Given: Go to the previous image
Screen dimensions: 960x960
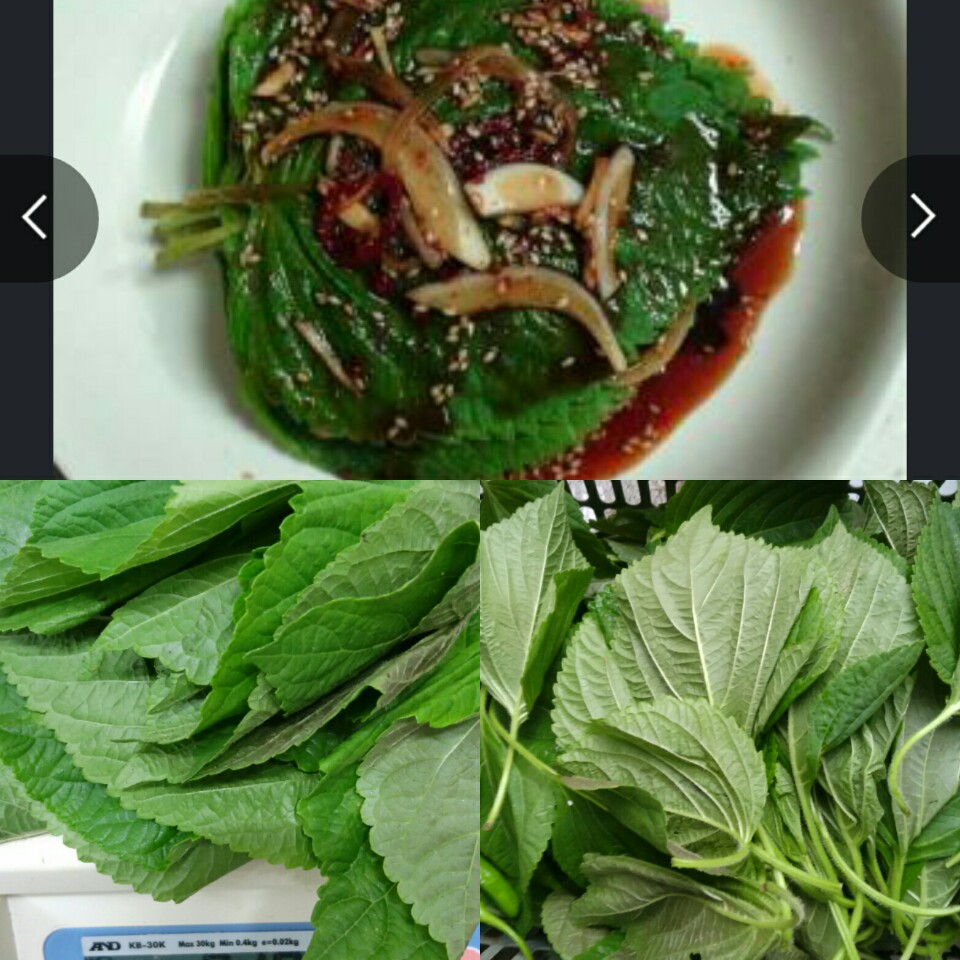Looking at the screenshot, I should pyautogui.click(x=37, y=217).
